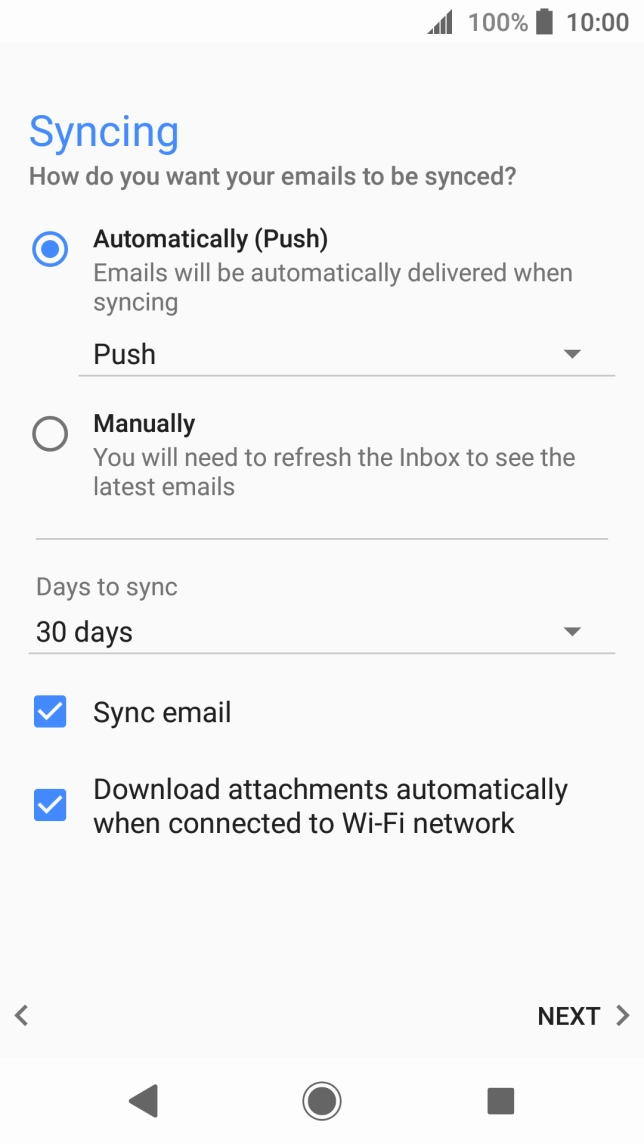Open the Days to sync dropdown

point(322,632)
